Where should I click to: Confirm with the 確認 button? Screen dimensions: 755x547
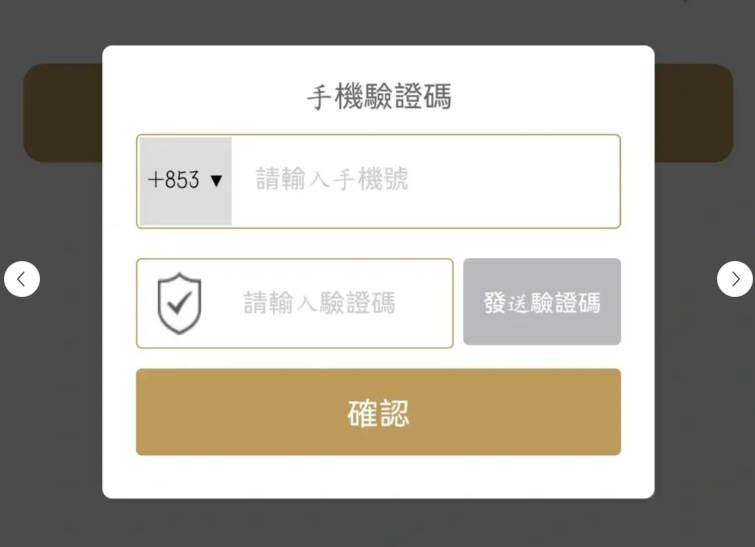378,412
